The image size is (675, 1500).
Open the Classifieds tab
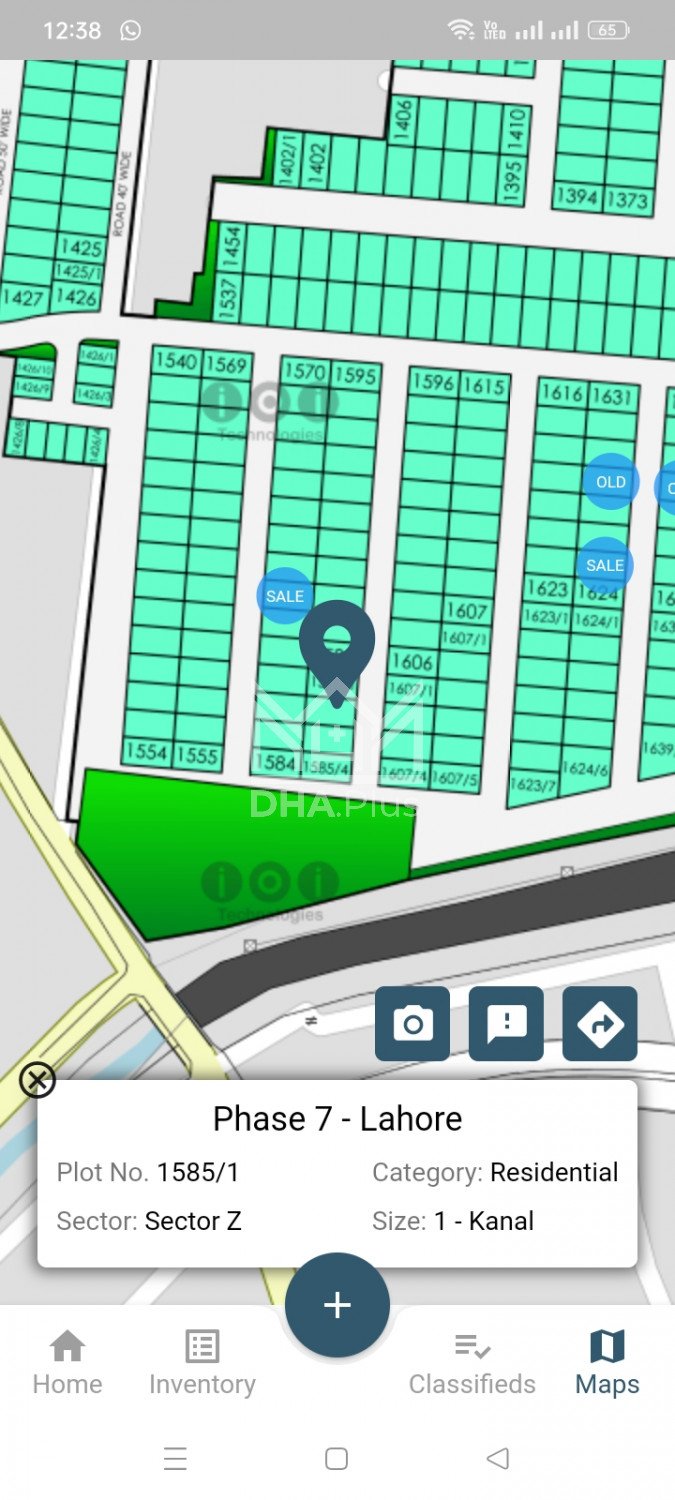click(472, 1362)
